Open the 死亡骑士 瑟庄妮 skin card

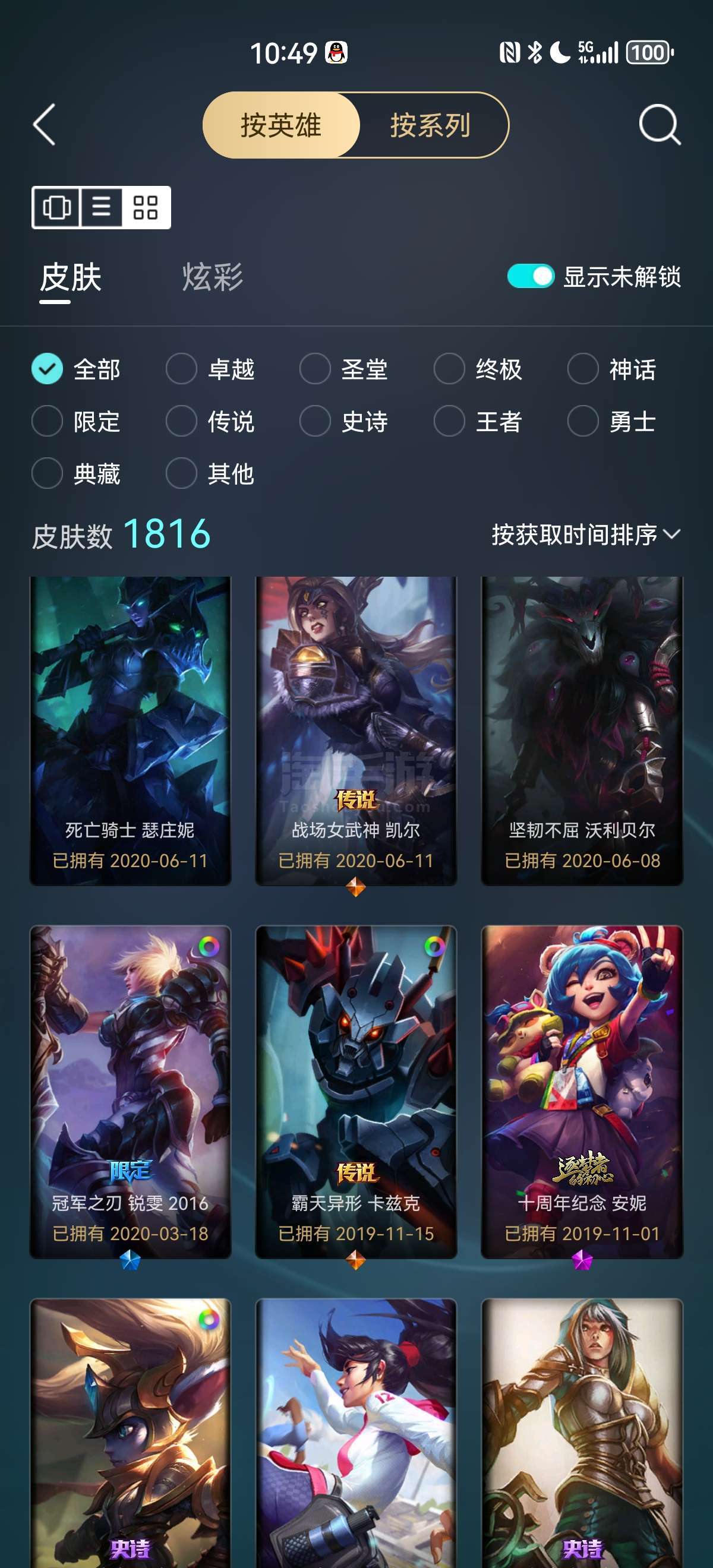pos(130,731)
